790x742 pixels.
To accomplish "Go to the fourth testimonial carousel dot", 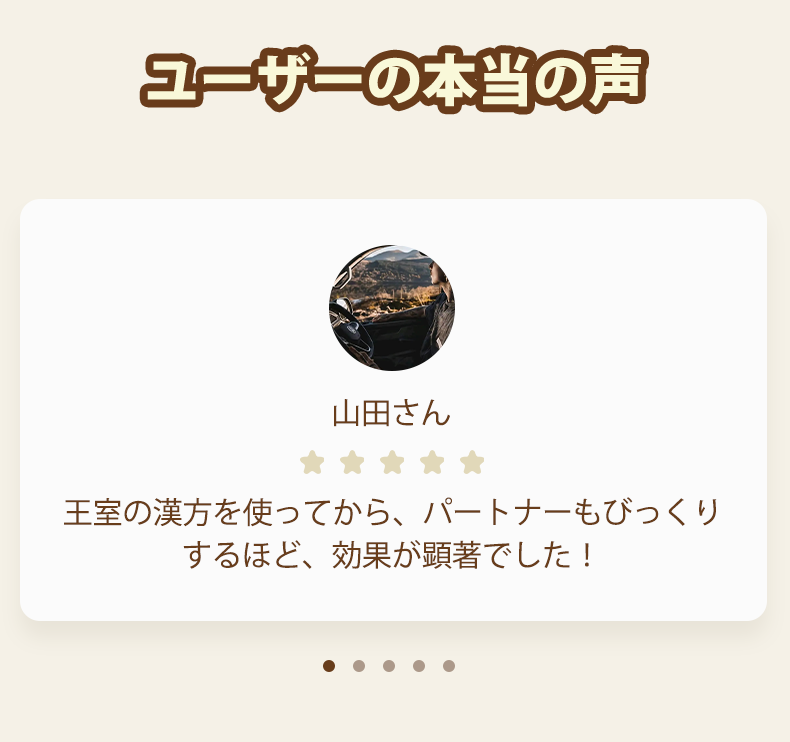I will [419, 666].
